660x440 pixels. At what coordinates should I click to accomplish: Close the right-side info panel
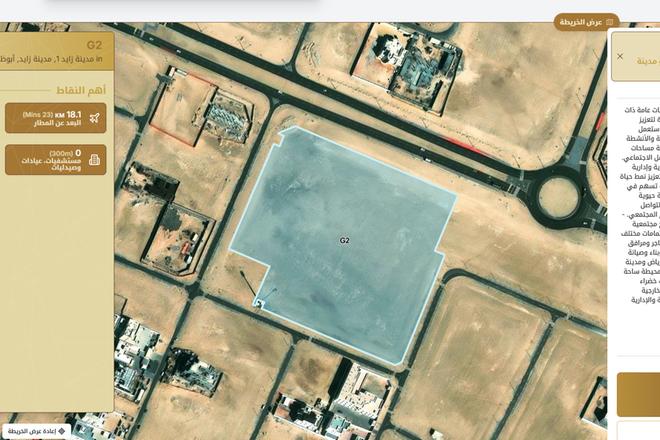[620, 57]
